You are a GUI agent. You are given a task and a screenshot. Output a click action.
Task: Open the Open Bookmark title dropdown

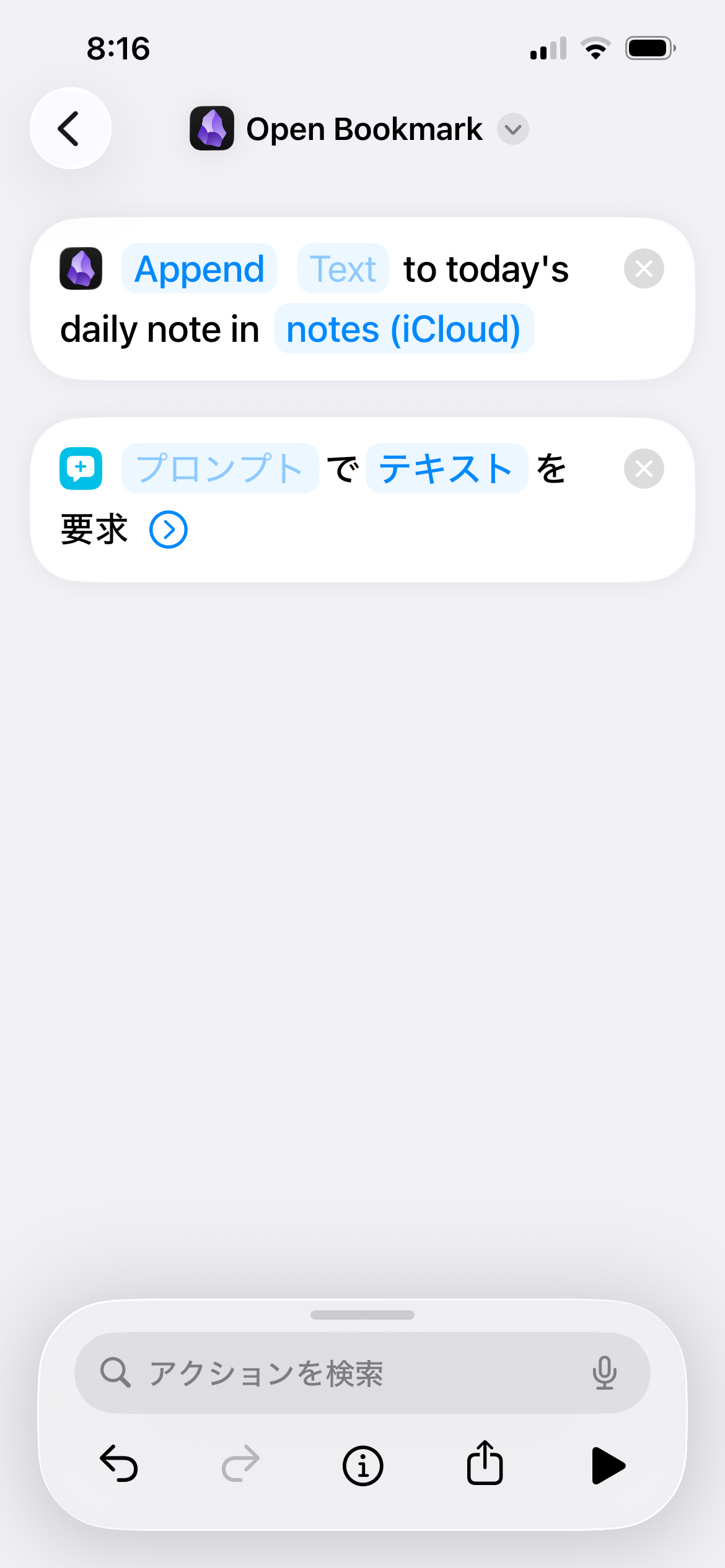pyautogui.click(x=513, y=129)
